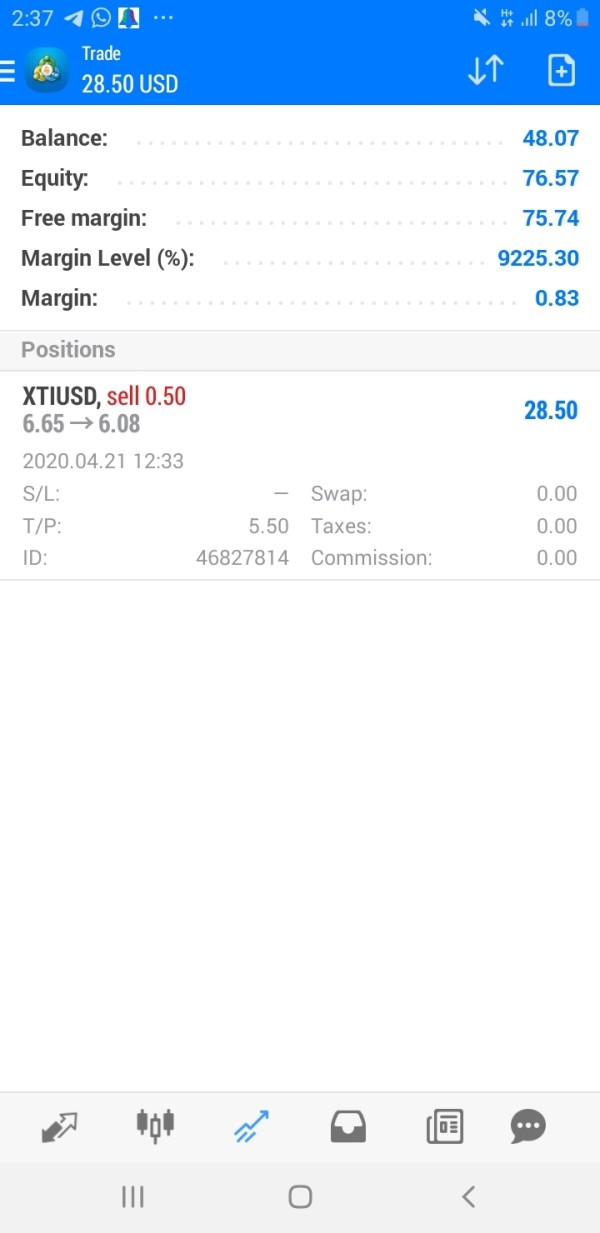Switch to the Quotes tab
The height and width of the screenshot is (1233, 600).
tap(59, 1127)
